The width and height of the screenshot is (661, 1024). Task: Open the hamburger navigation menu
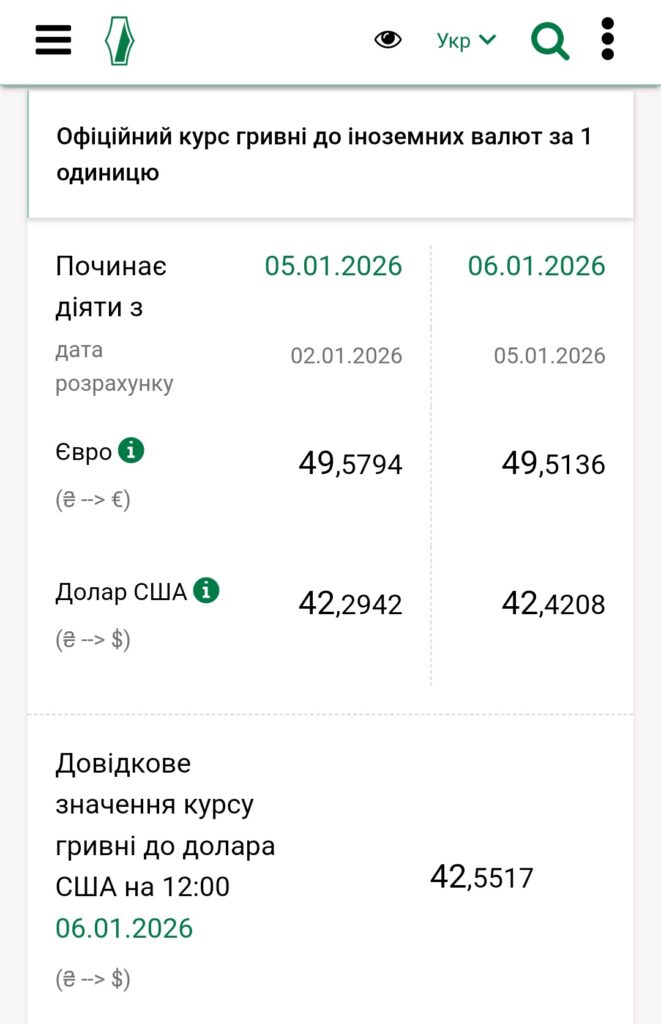coord(53,40)
